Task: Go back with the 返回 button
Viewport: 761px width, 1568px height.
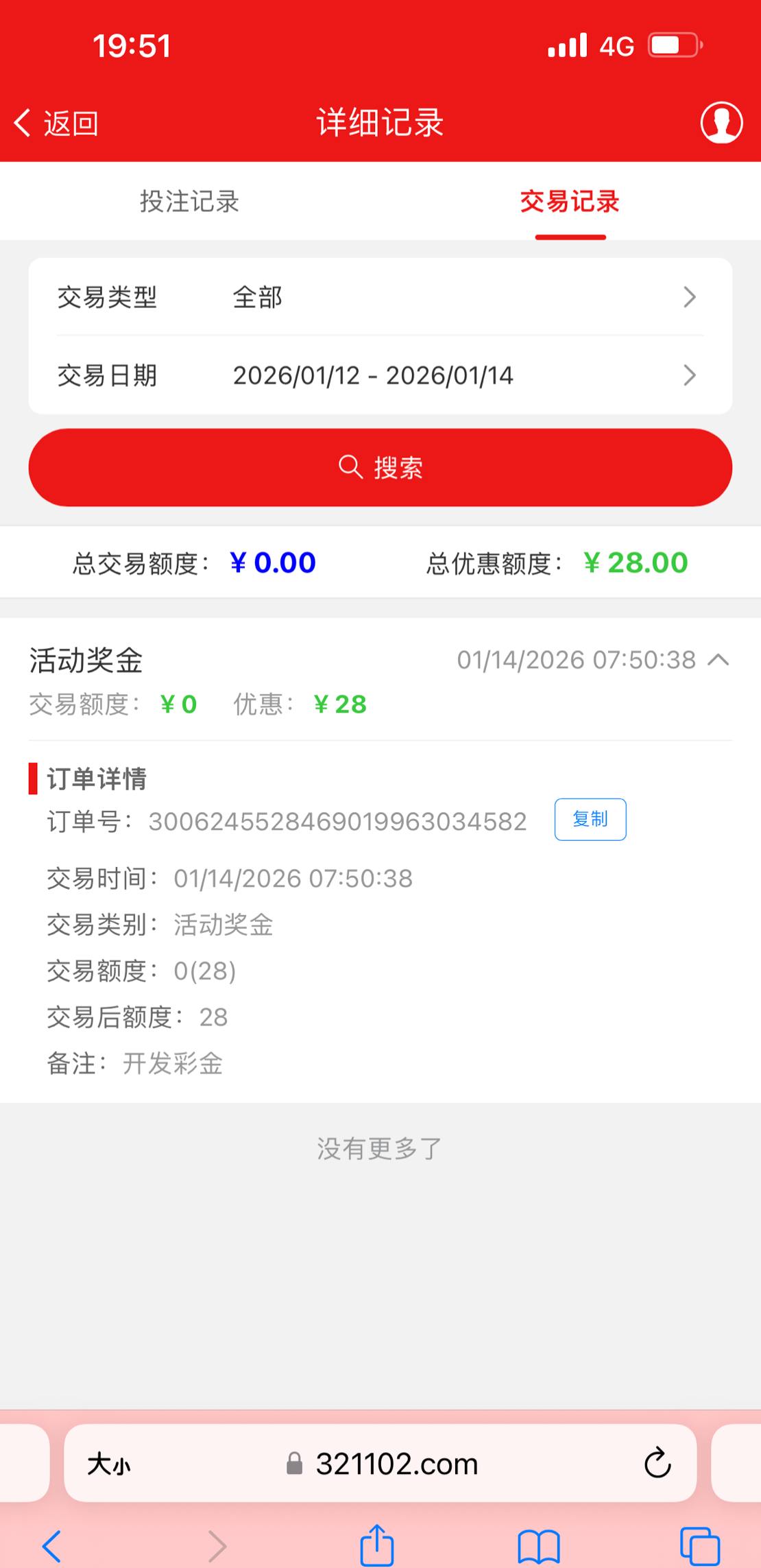Action: pos(56,123)
